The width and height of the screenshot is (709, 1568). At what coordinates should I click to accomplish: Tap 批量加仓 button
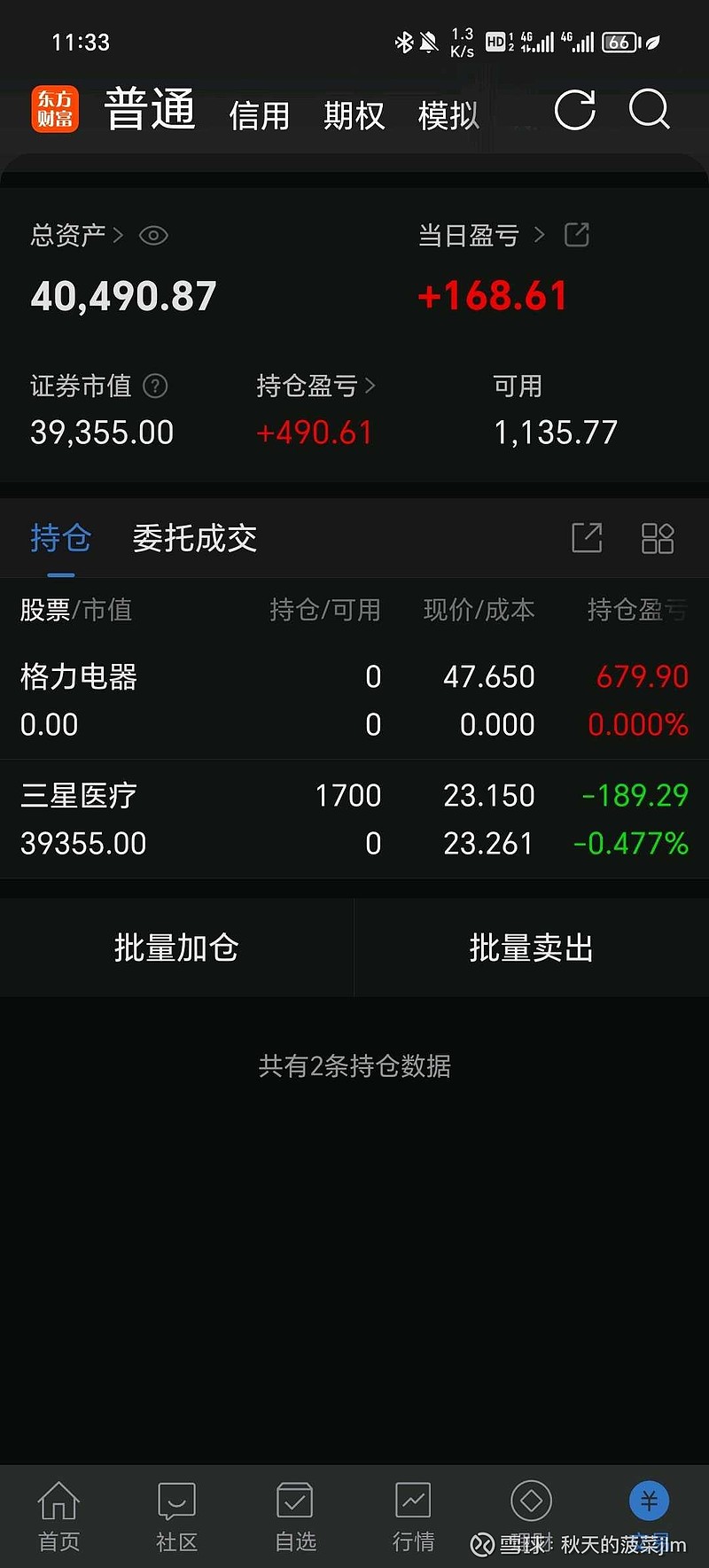pyautogui.click(x=176, y=948)
